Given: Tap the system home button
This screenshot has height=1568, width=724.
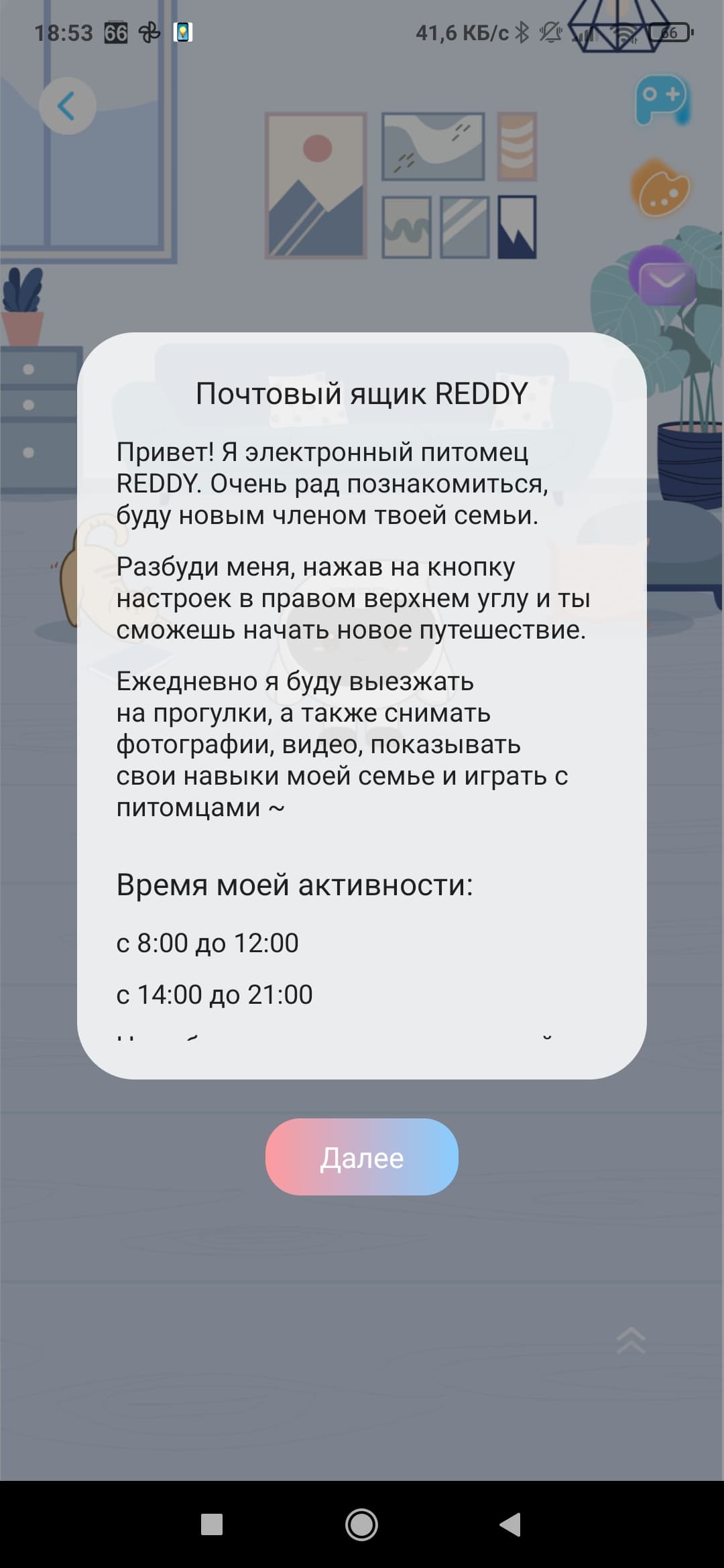Looking at the screenshot, I should click(x=361, y=1525).
